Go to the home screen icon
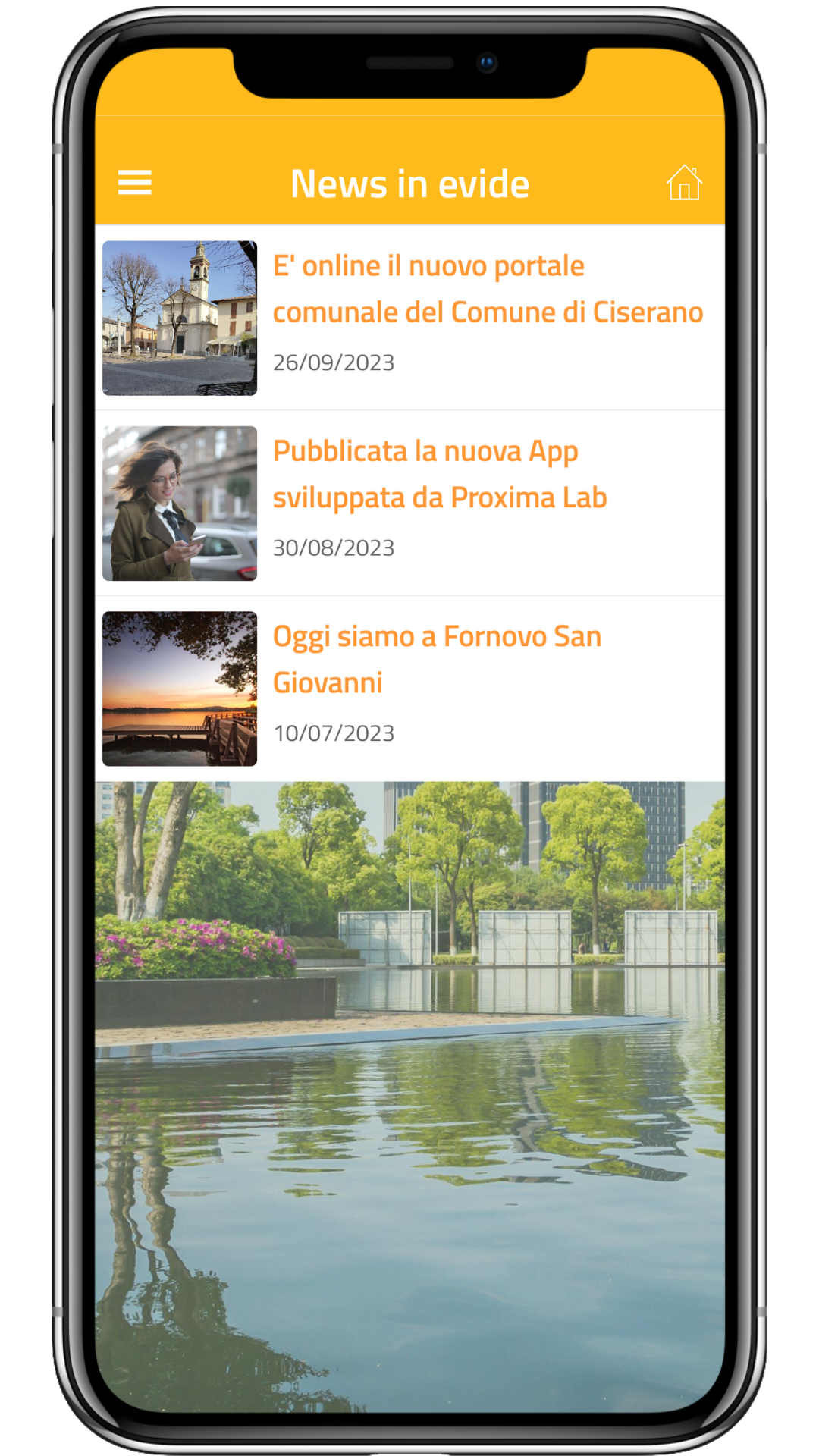Viewport: 819px width, 1456px height. tap(684, 183)
